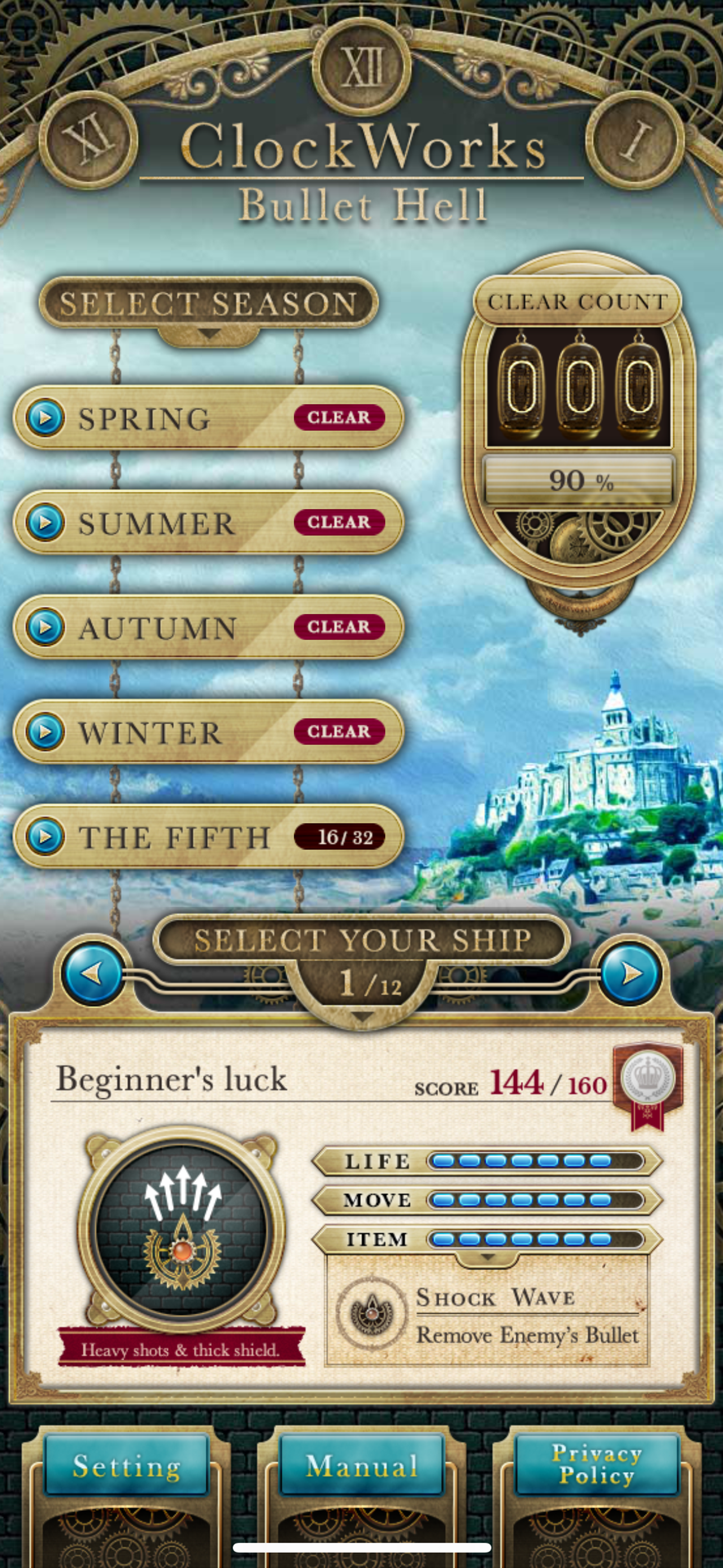Go to the previous ship

coord(93,974)
